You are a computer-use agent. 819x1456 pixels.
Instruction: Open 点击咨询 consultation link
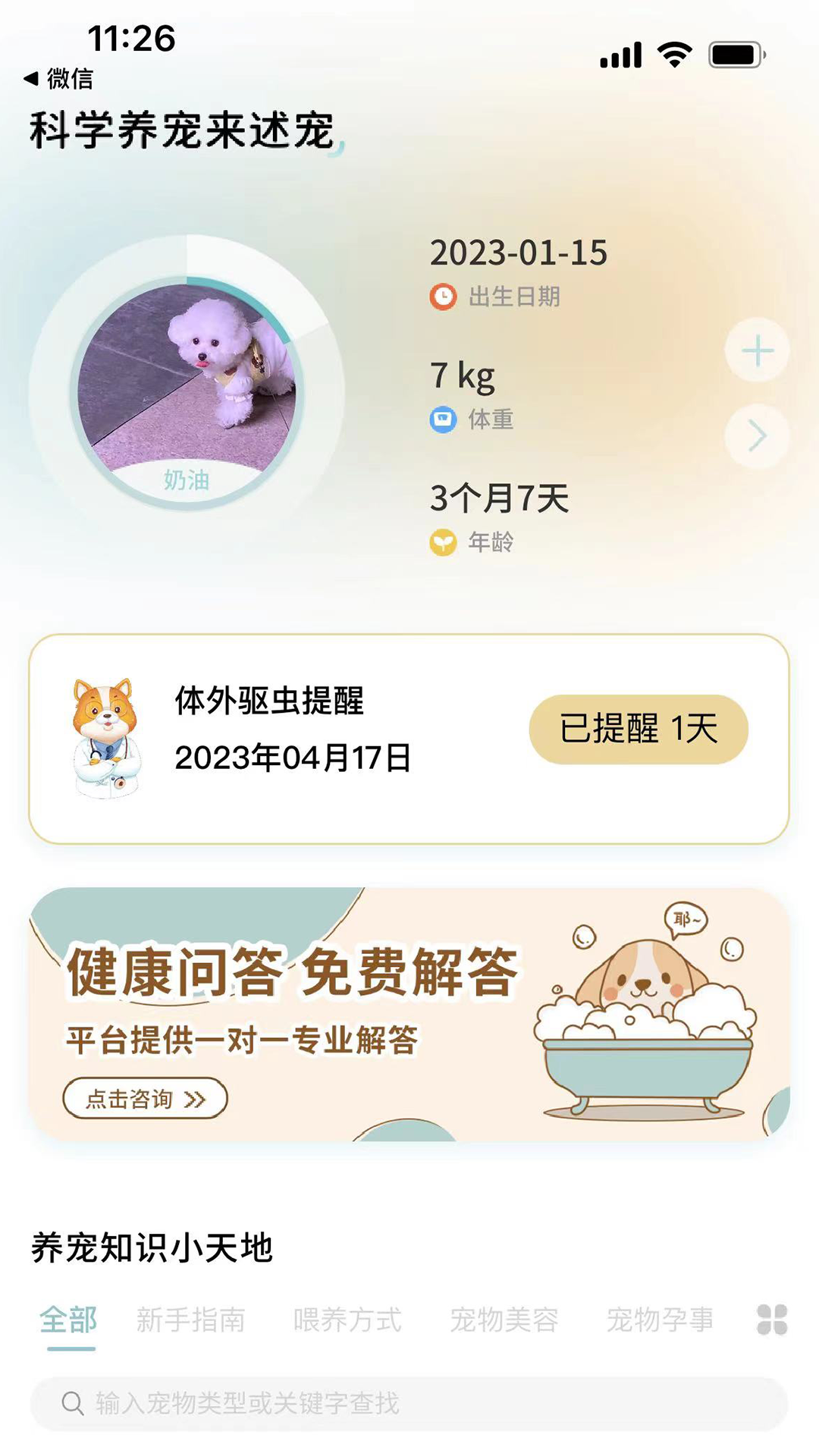[x=144, y=1097]
